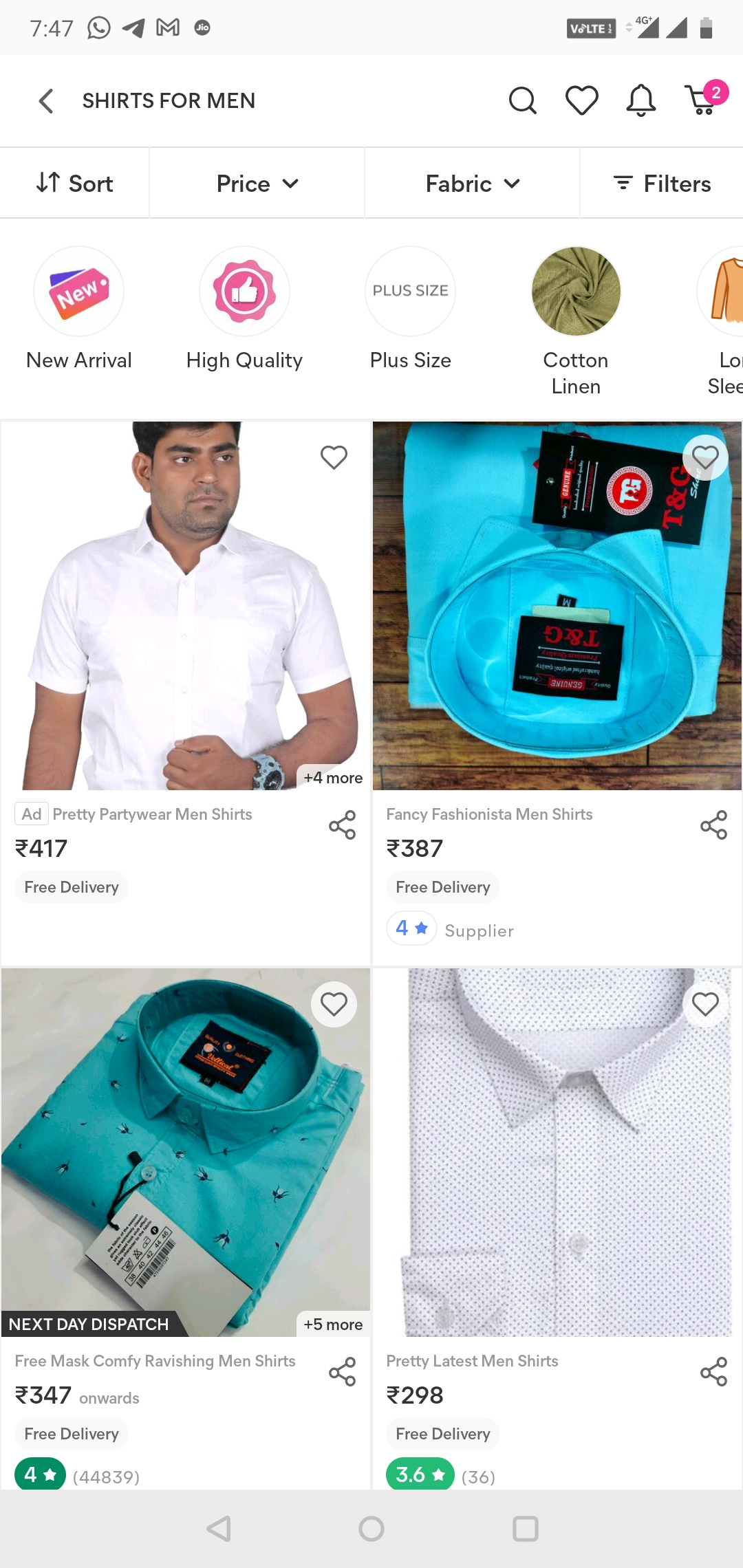
Task: Select Cotton Linen category
Action: [576, 292]
